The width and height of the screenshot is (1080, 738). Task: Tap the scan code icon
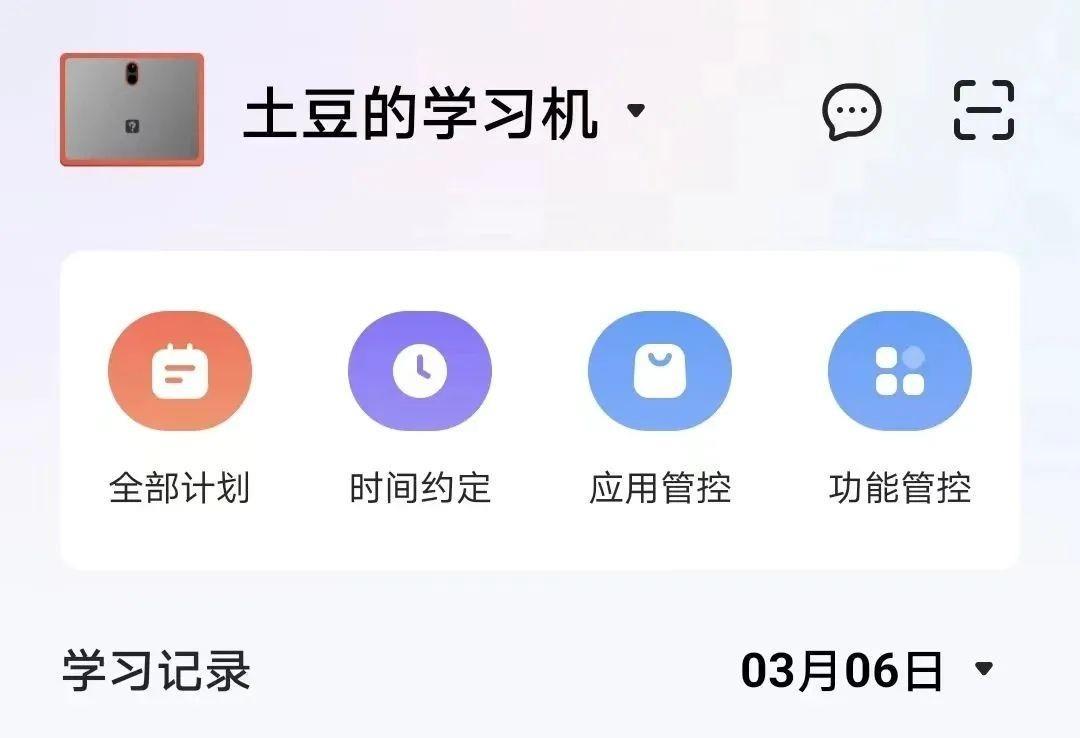(x=983, y=110)
